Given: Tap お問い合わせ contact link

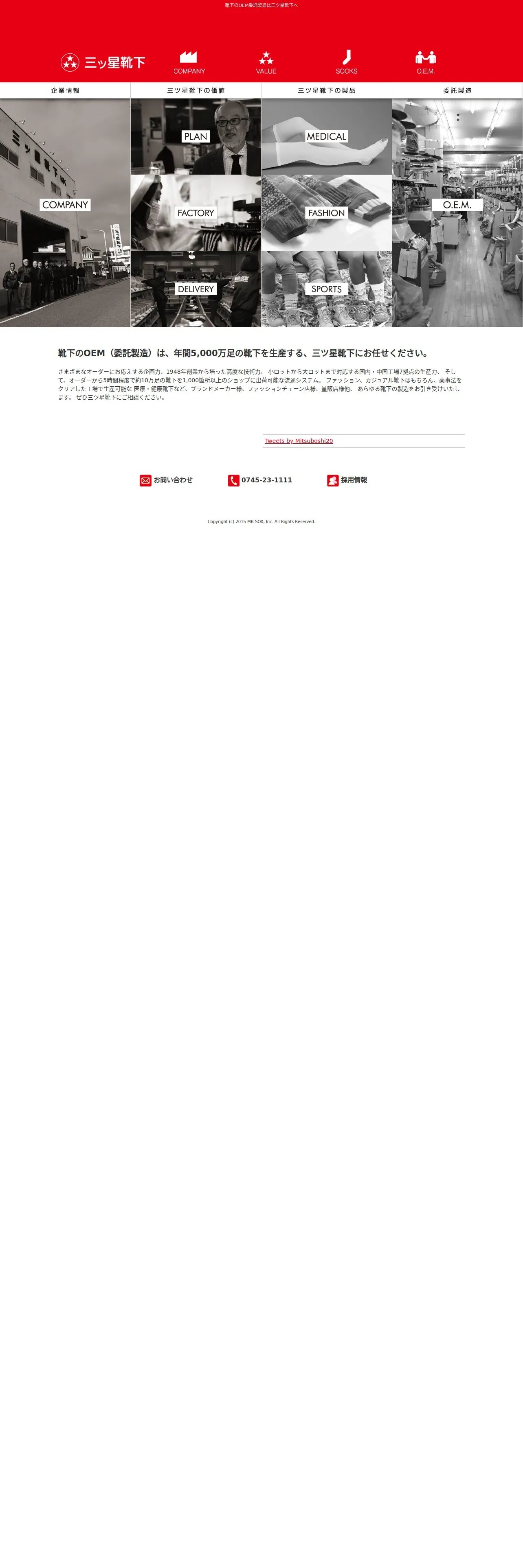Looking at the screenshot, I should tap(166, 480).
